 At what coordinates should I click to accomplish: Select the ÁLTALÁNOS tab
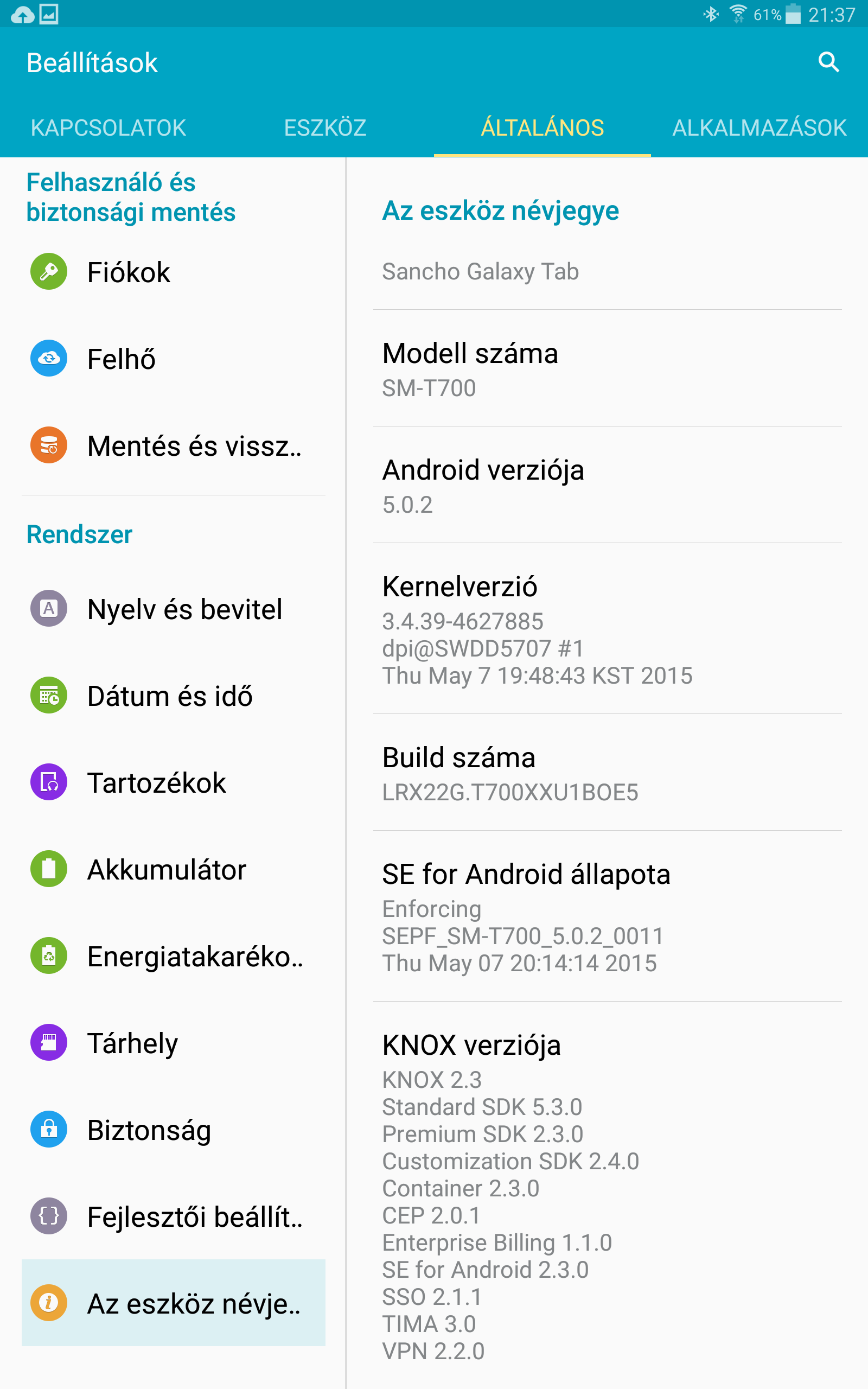point(542,128)
